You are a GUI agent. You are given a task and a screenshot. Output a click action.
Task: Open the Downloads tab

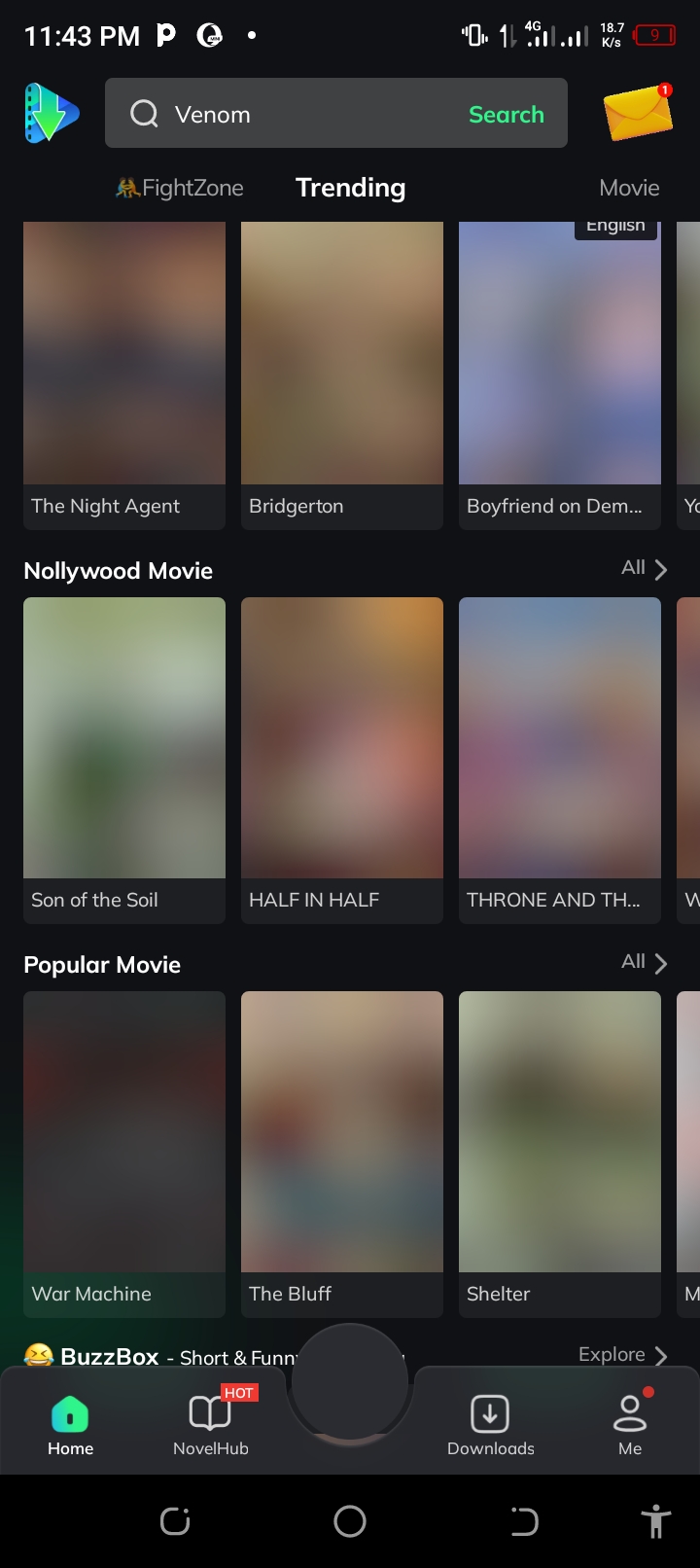point(490,1424)
